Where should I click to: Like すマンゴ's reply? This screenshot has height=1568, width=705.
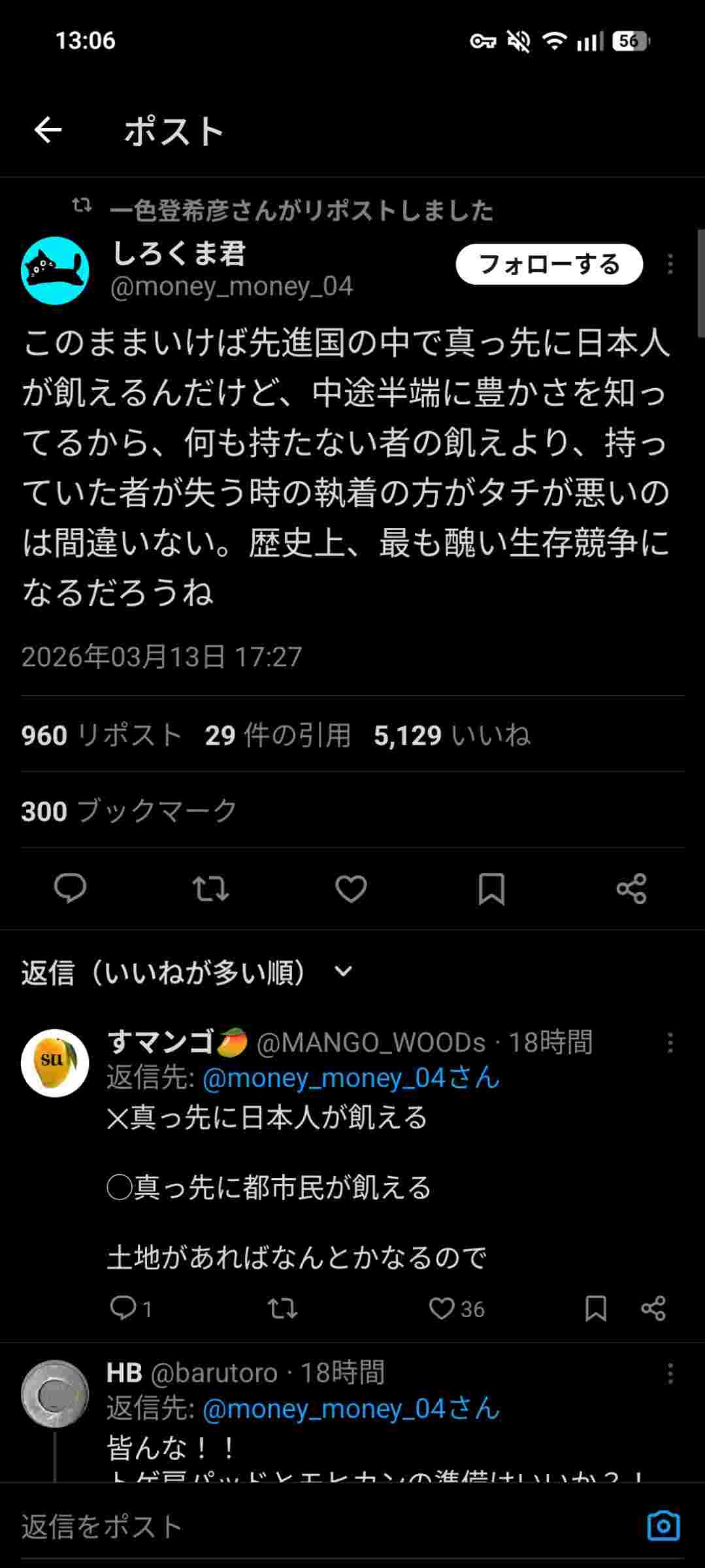click(442, 1309)
